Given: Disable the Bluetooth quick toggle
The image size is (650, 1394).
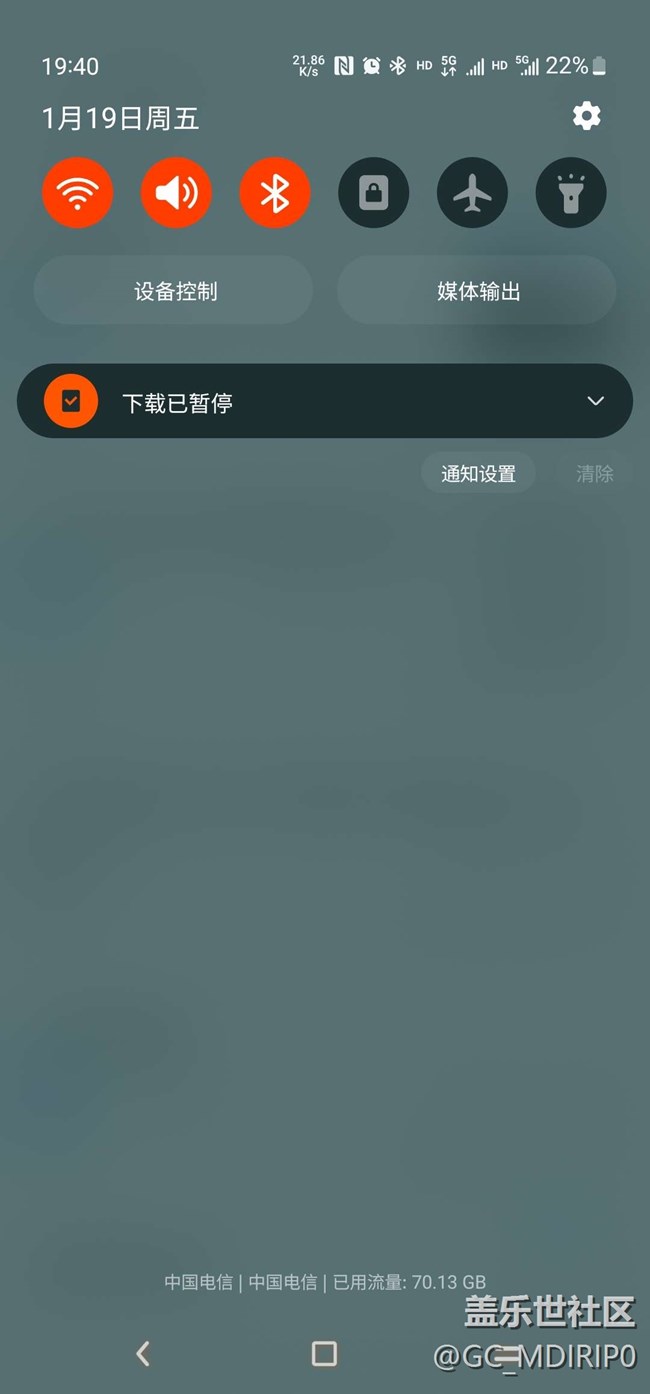Looking at the screenshot, I should 275,193.
